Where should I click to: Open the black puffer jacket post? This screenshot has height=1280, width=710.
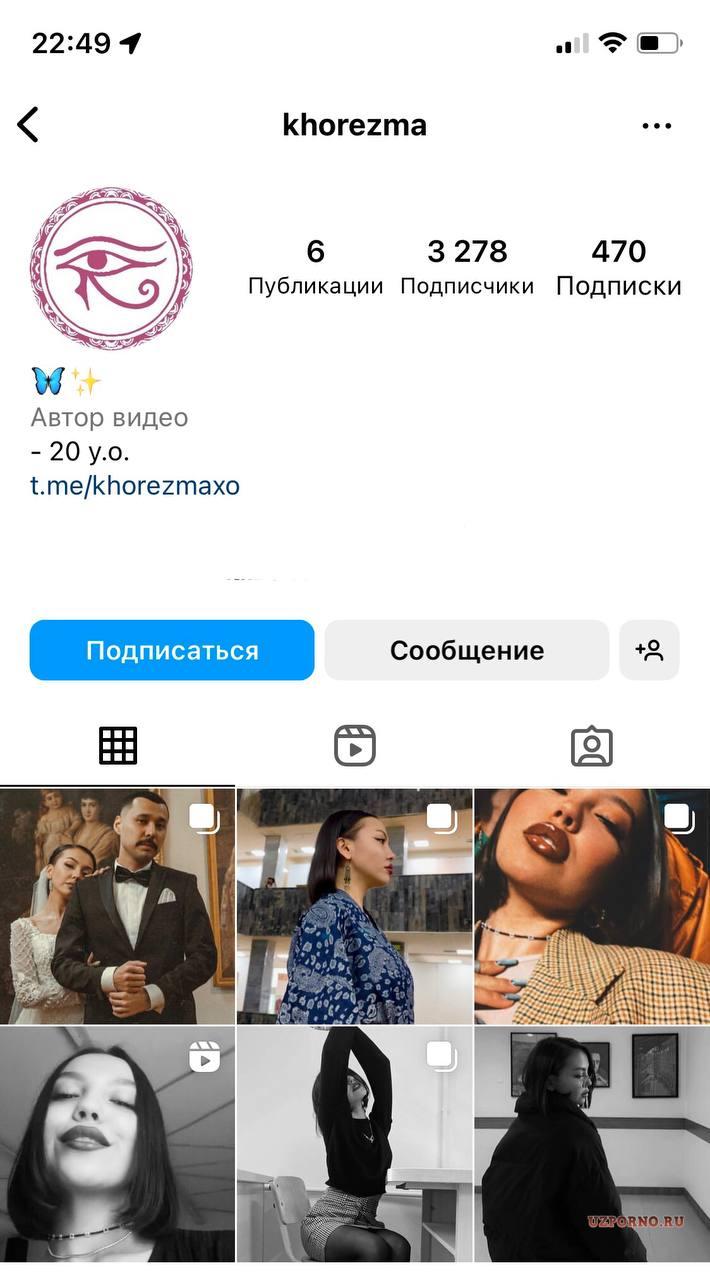(592, 1144)
